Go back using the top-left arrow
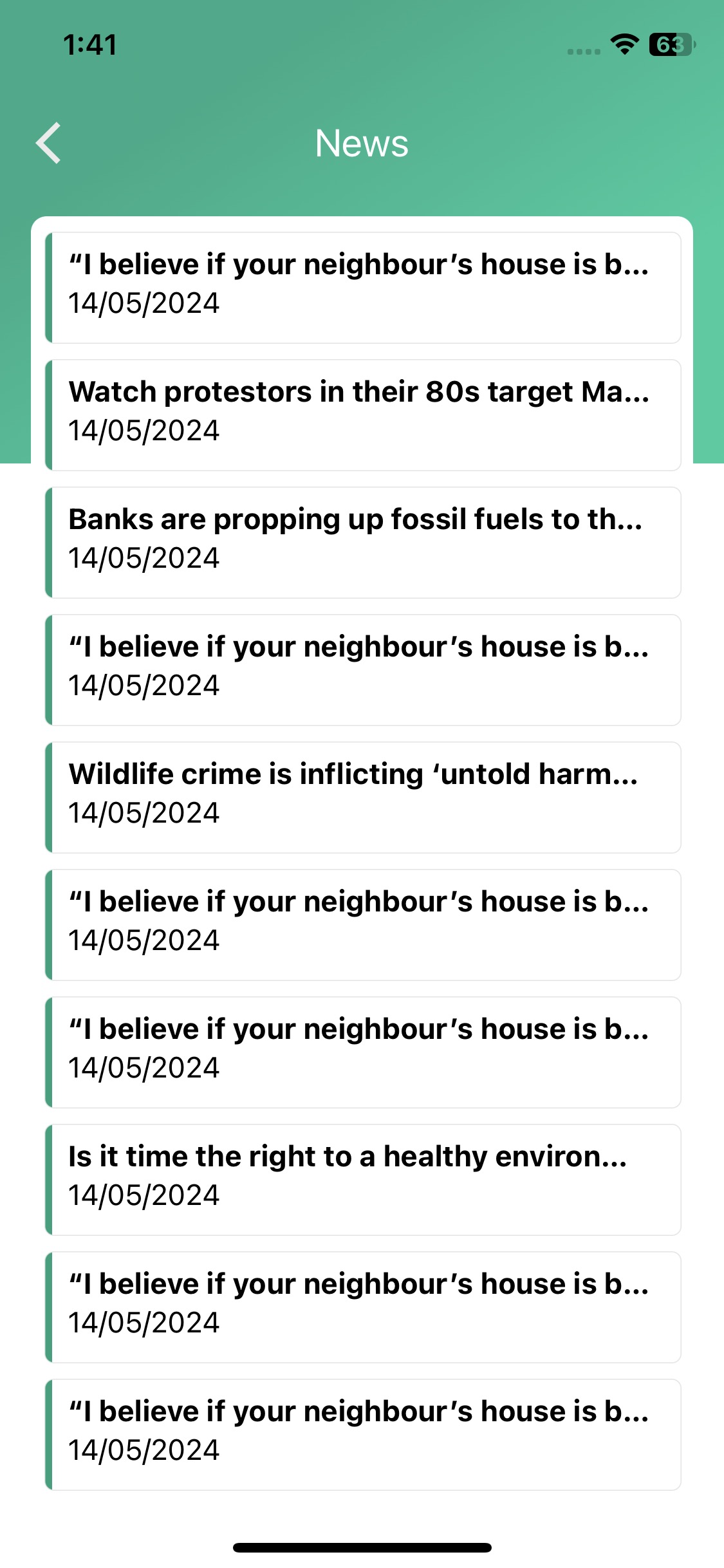 [49, 143]
